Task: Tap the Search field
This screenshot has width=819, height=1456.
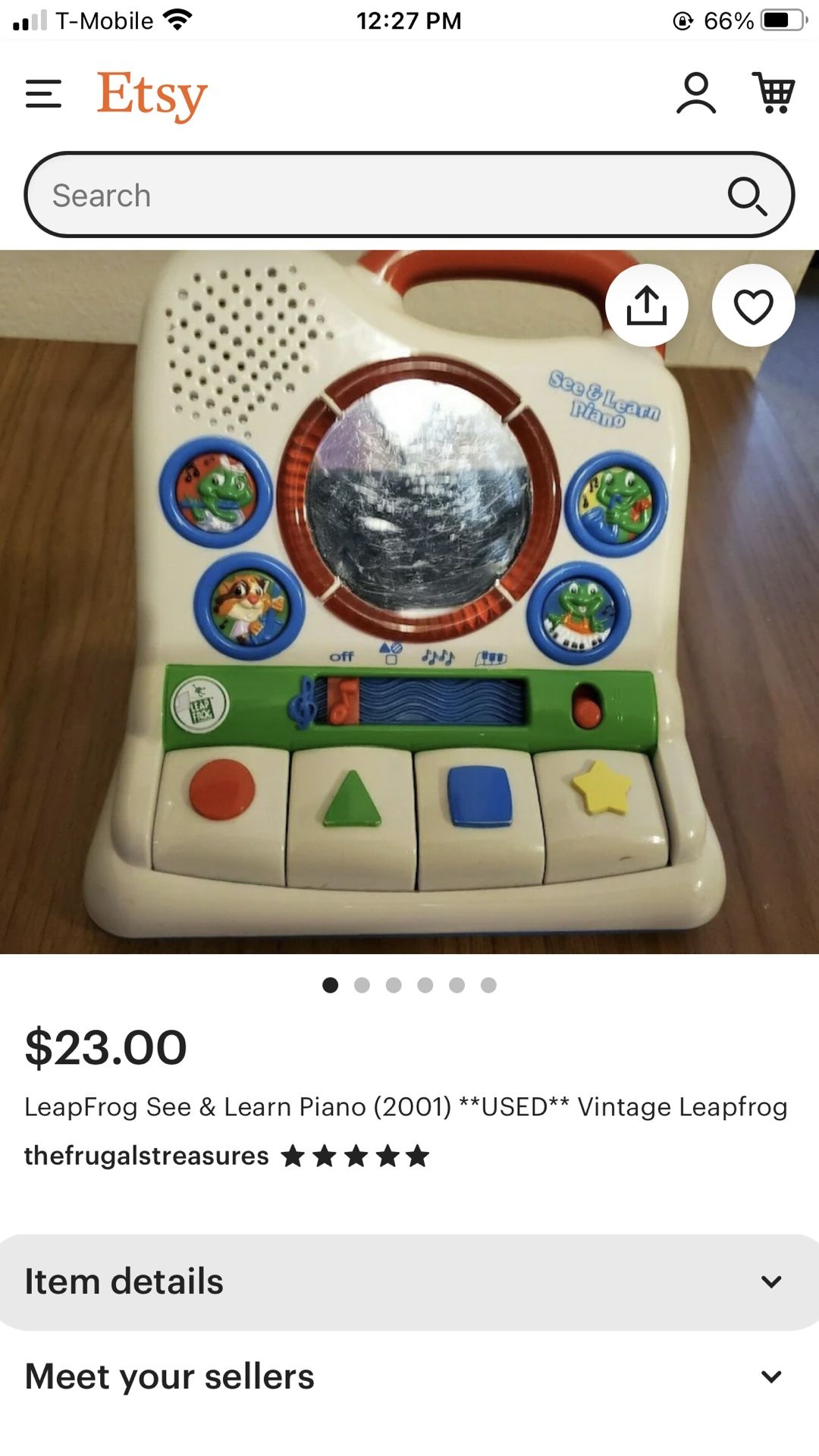Action: pos(409,195)
